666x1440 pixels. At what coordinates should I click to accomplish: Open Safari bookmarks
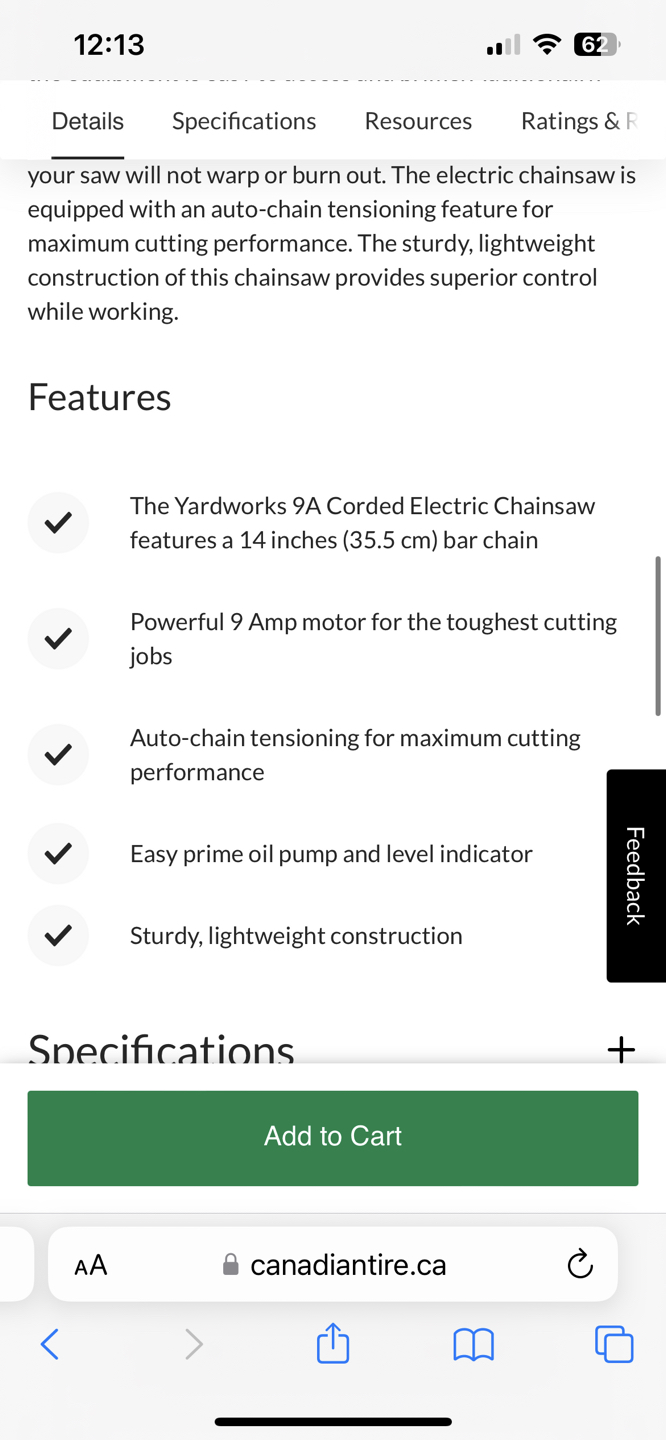474,1345
